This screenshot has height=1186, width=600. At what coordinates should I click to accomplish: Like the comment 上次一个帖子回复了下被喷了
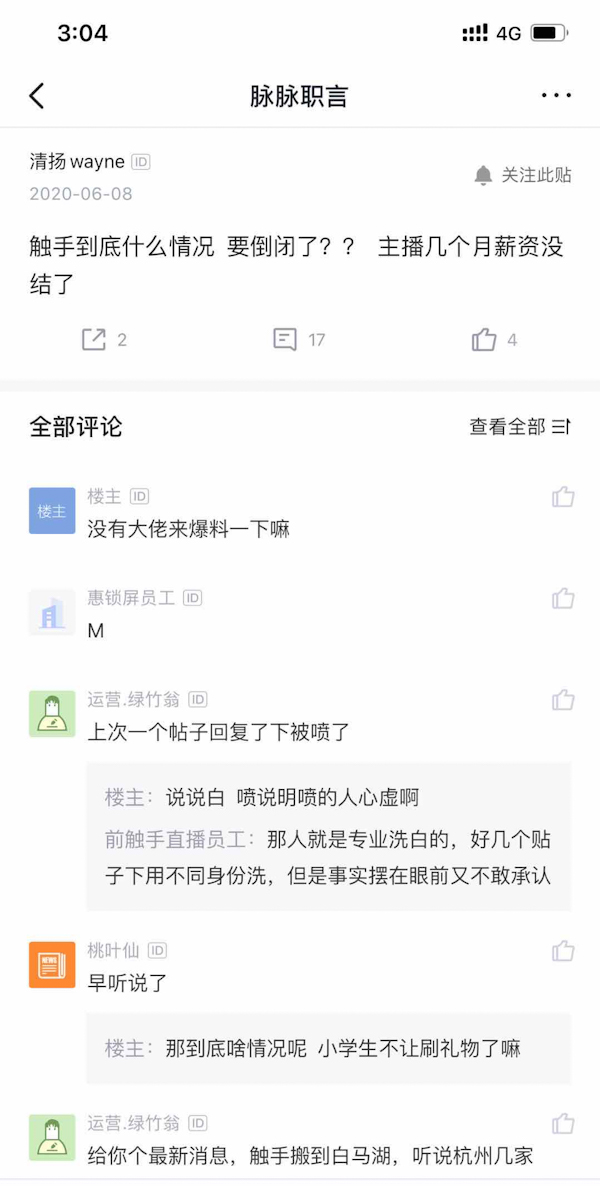[563, 700]
